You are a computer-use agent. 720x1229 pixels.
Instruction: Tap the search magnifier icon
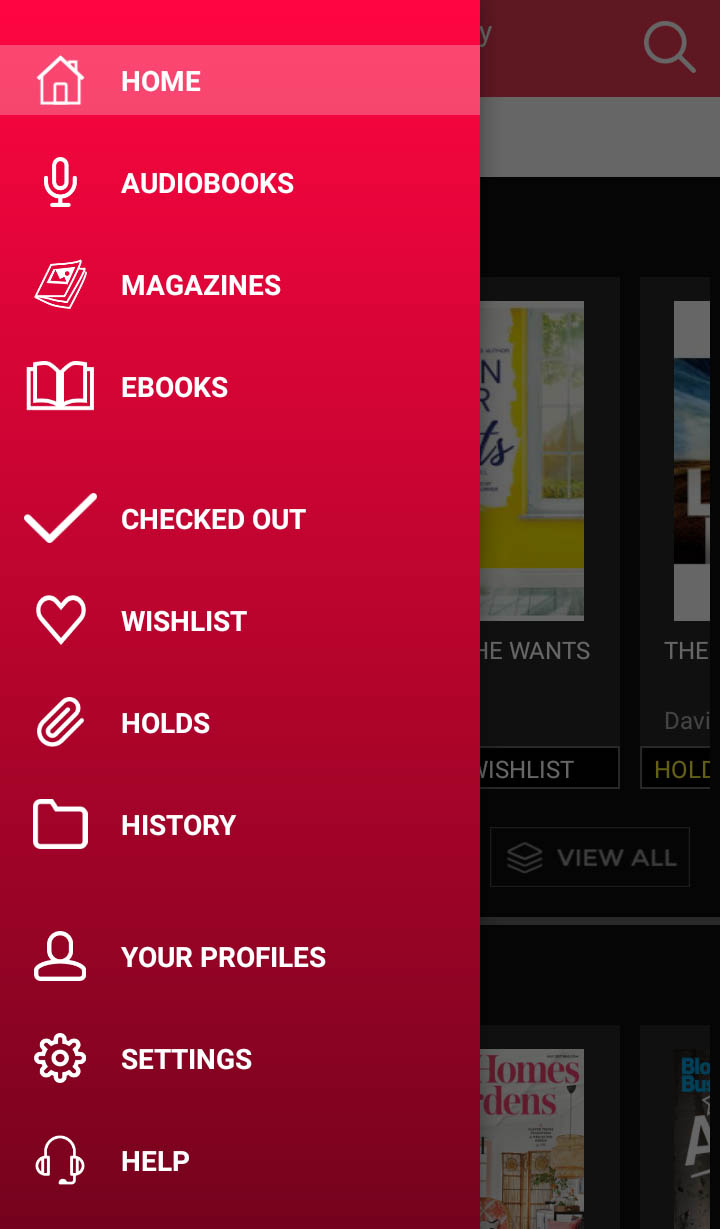click(668, 47)
